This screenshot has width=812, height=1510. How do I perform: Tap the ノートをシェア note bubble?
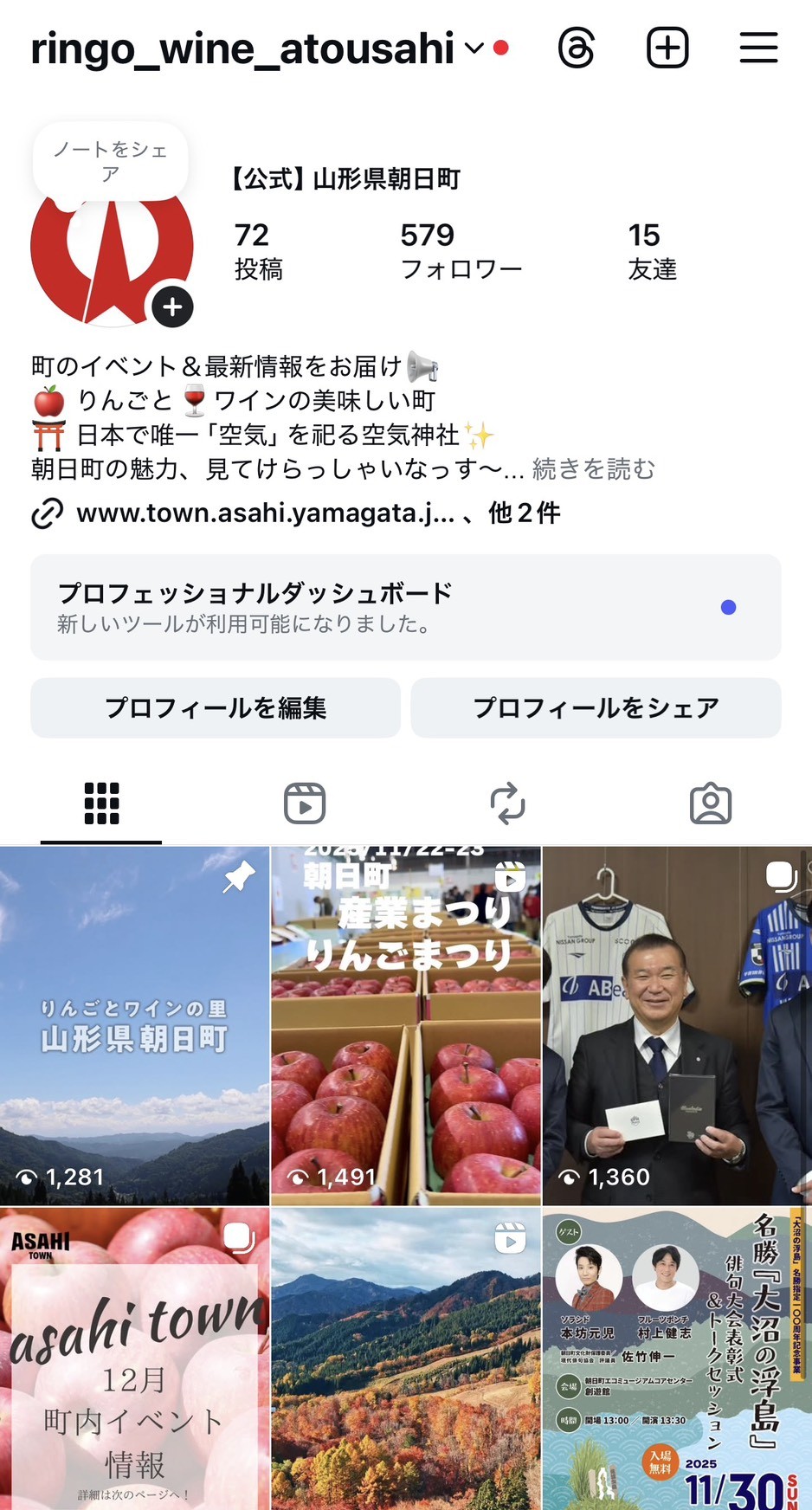click(110, 162)
